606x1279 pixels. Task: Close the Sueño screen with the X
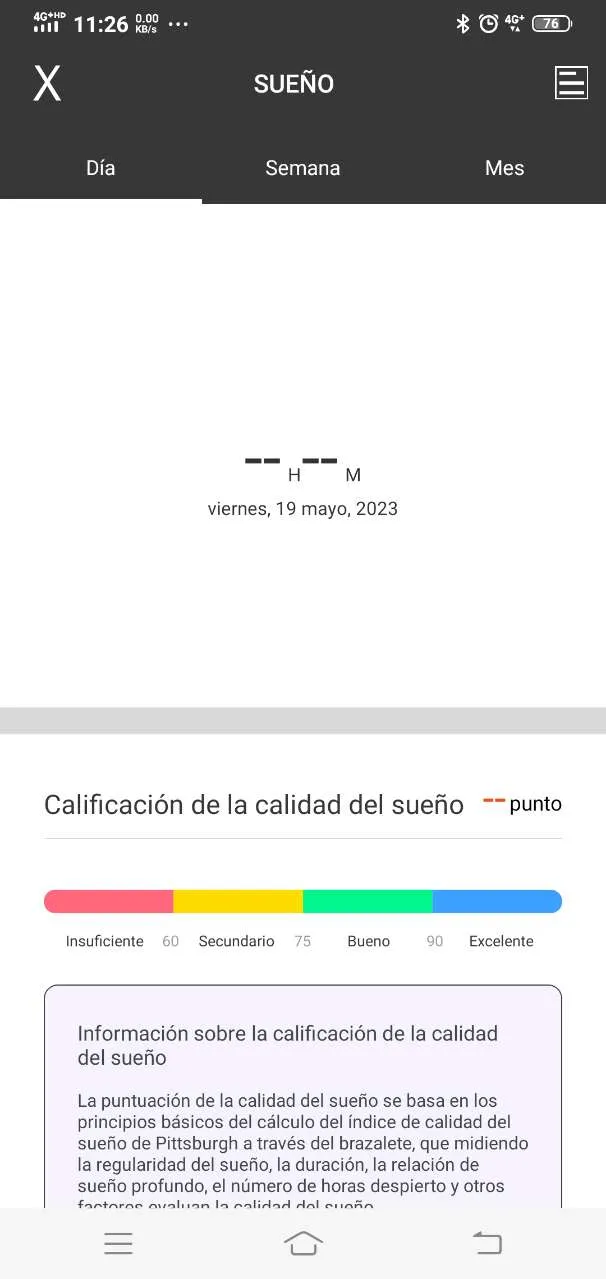pos(47,84)
